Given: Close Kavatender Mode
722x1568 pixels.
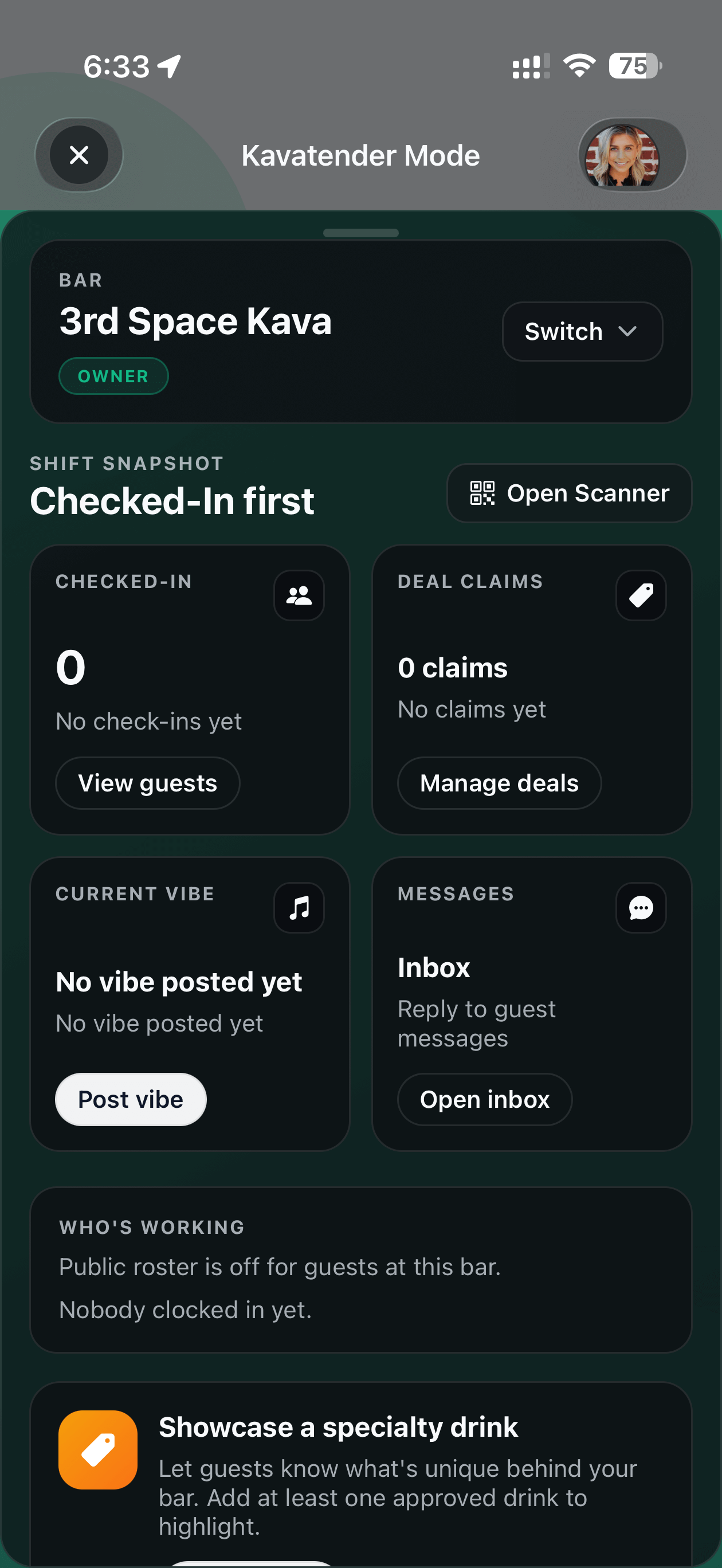Looking at the screenshot, I should point(79,155).
